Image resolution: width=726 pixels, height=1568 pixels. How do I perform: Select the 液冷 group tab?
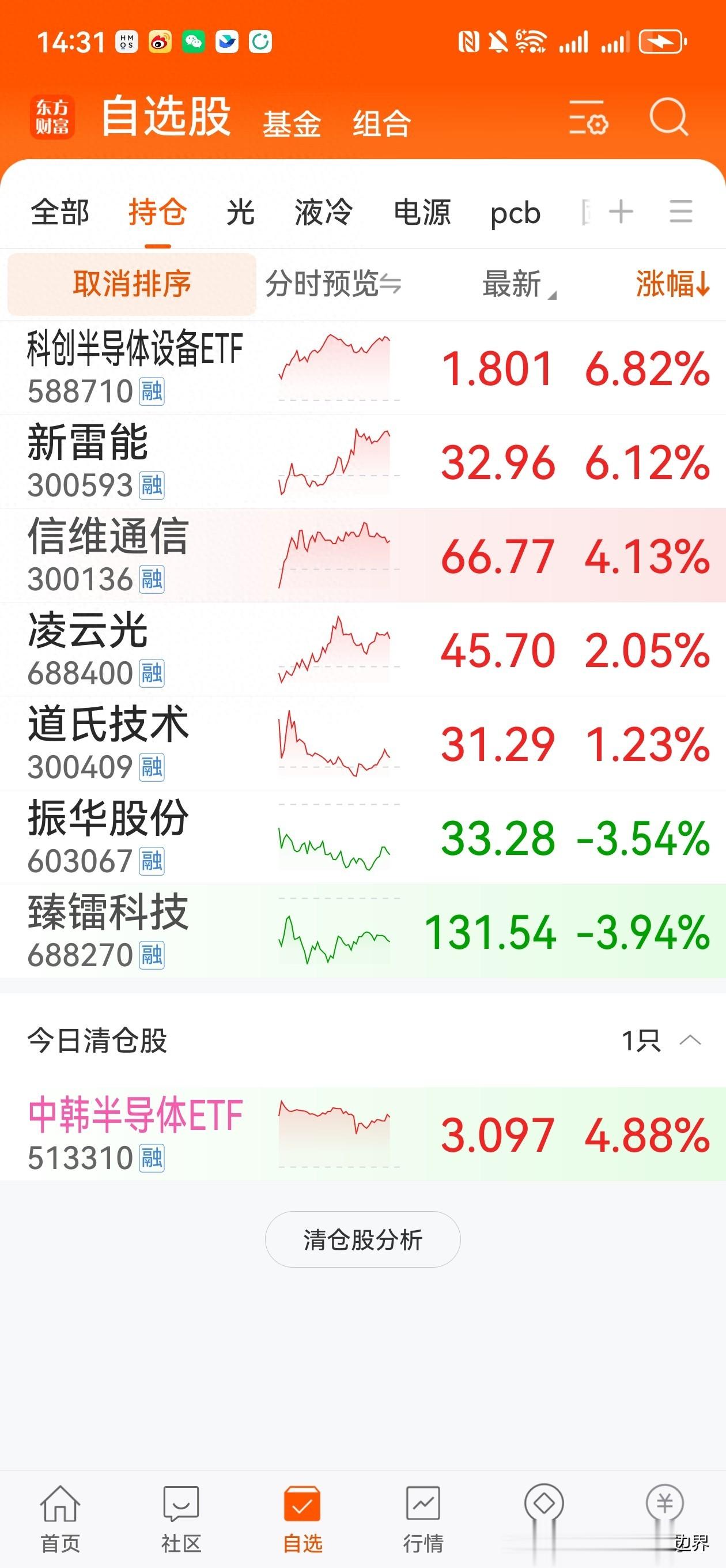point(323,213)
